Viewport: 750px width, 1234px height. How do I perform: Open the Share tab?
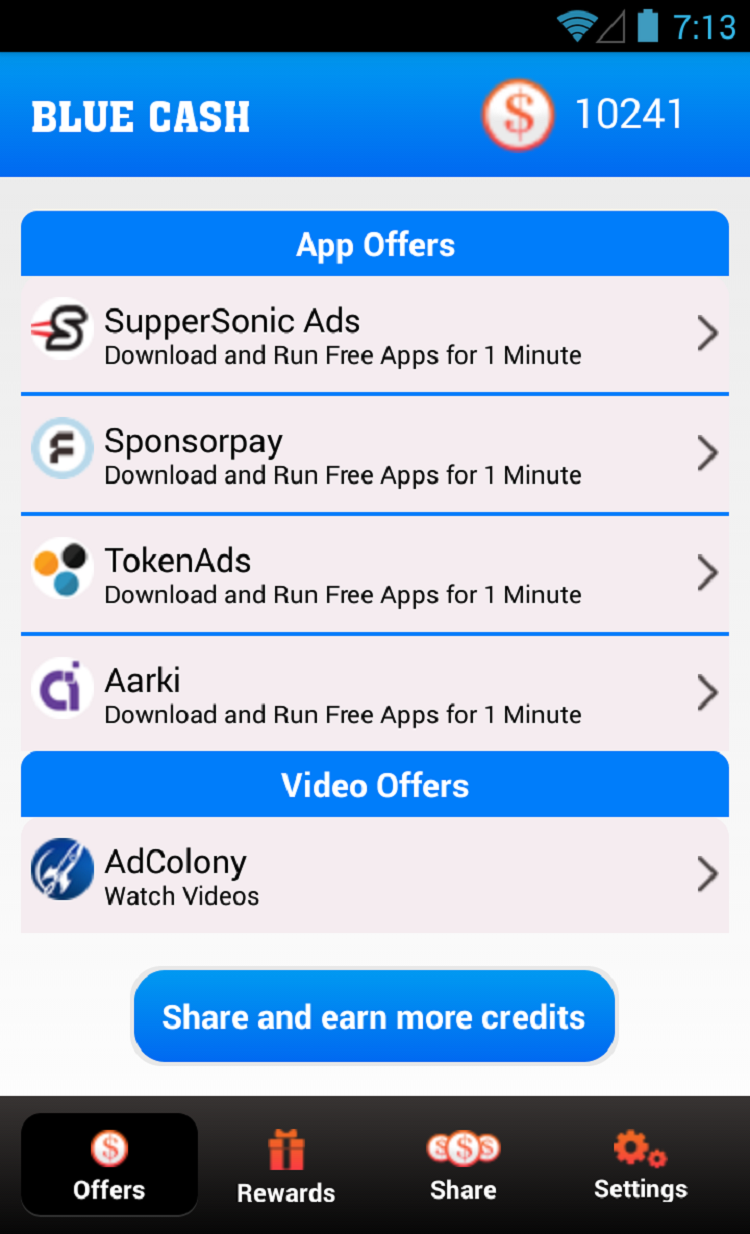click(x=463, y=1166)
